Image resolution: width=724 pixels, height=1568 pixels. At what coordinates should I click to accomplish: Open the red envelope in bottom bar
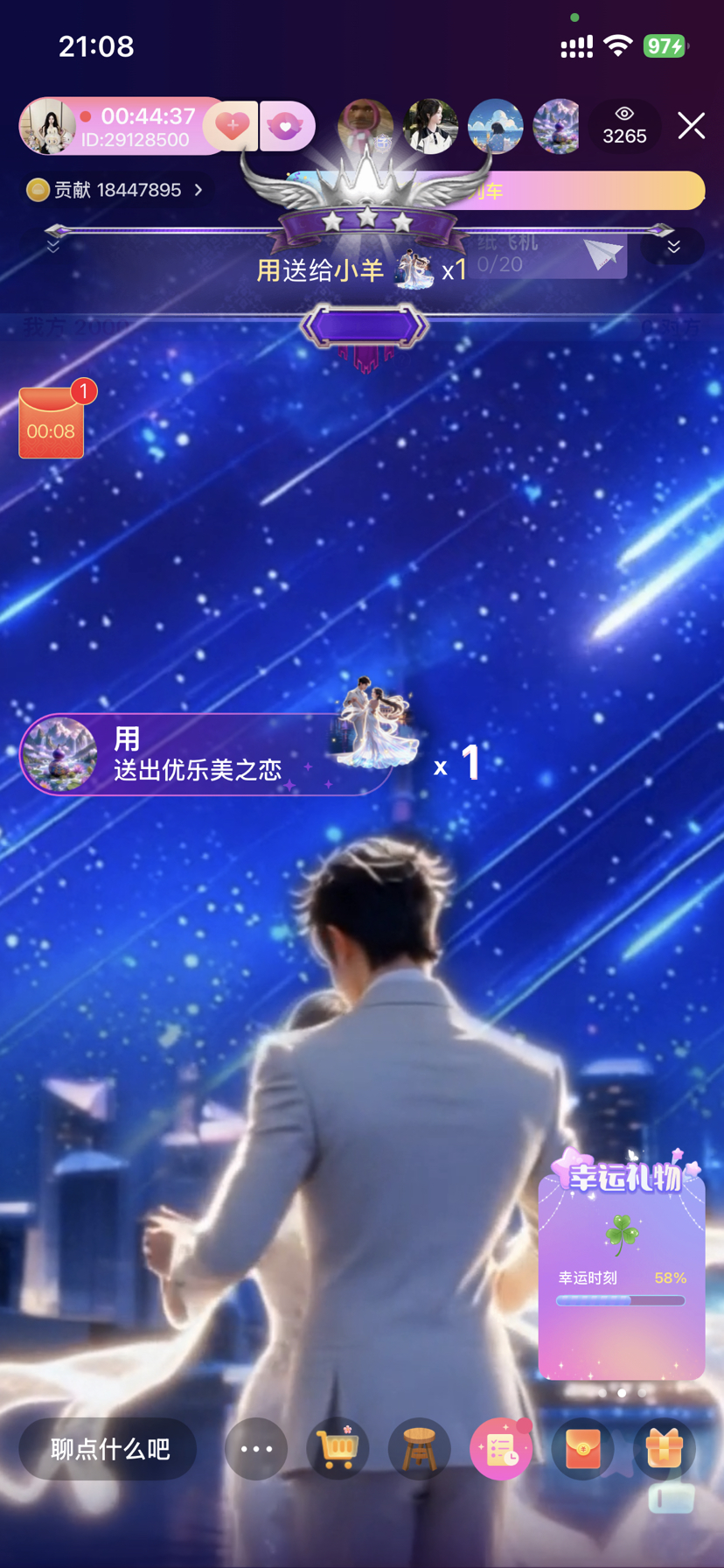tap(582, 1449)
